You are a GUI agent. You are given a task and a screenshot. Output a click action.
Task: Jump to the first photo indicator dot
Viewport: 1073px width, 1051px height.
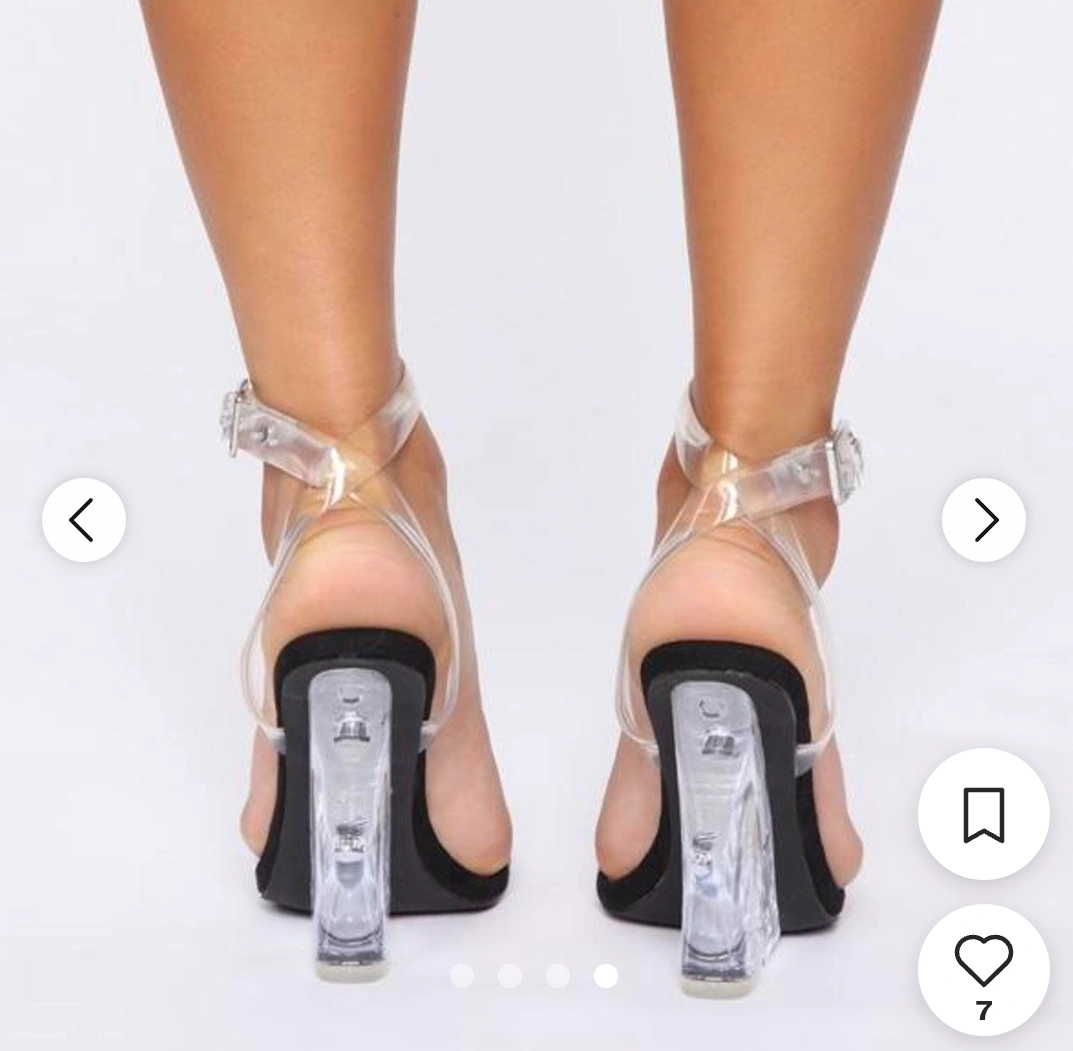coord(462,976)
